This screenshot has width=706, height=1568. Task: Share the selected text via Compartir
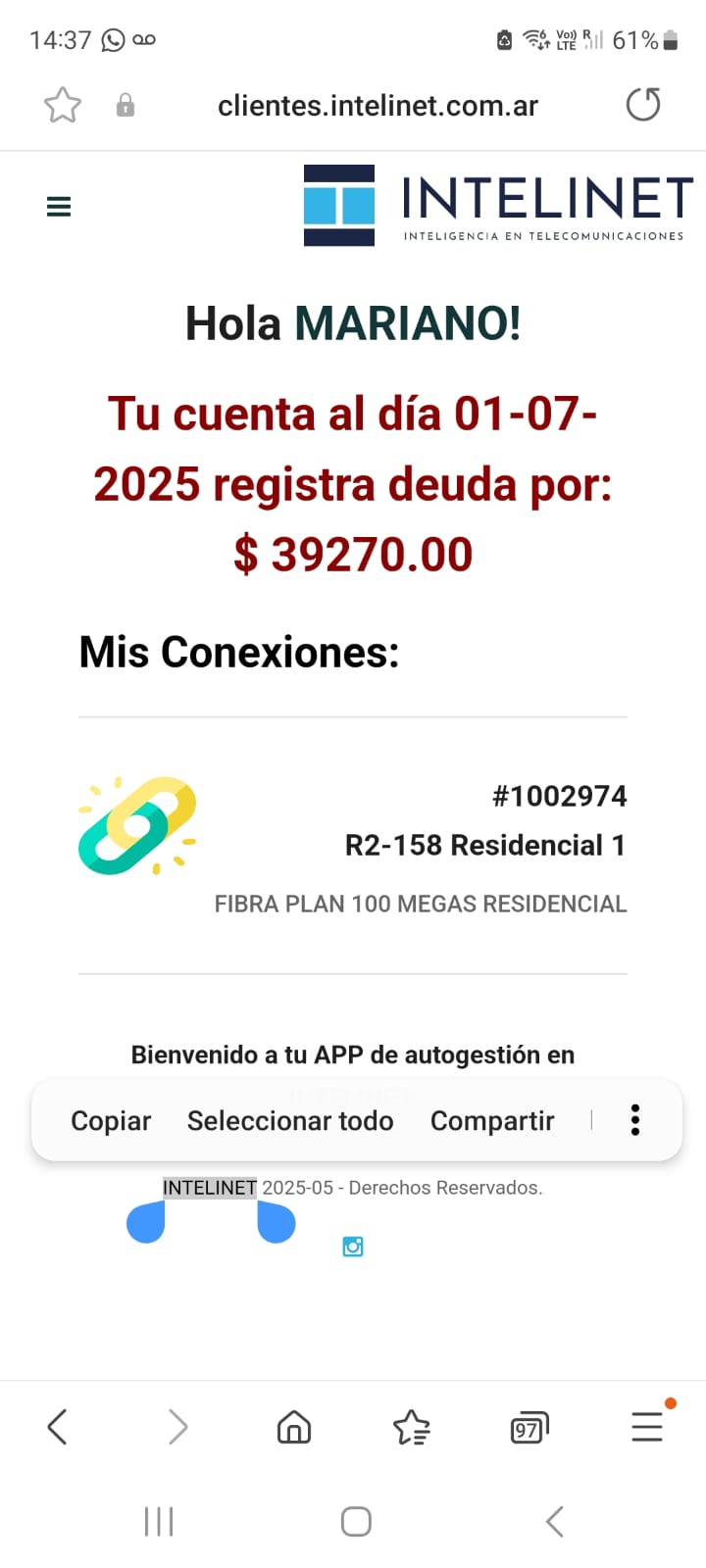(x=492, y=1120)
